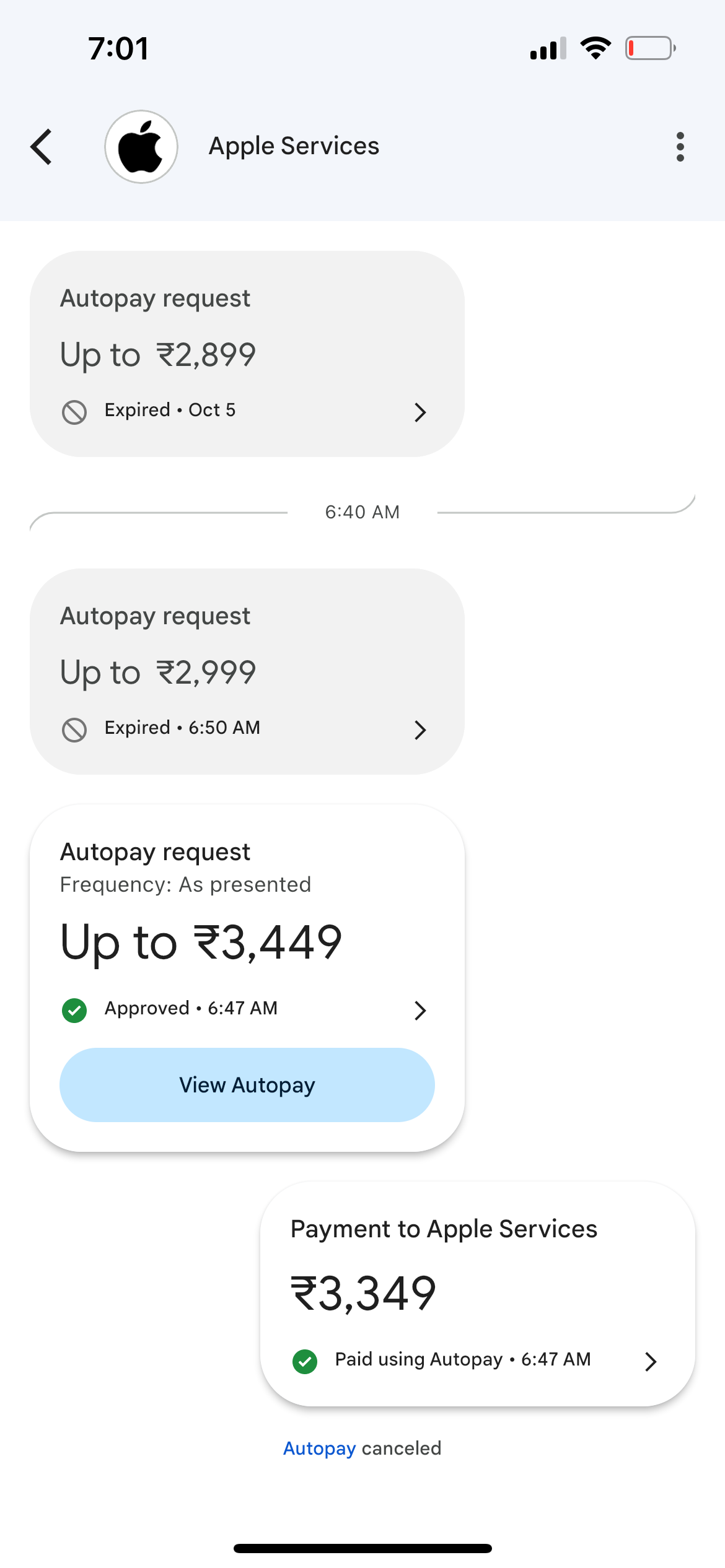Viewport: 725px width, 1568px height.
Task: Expand details of ₹2,999 expired request
Action: tap(421, 730)
